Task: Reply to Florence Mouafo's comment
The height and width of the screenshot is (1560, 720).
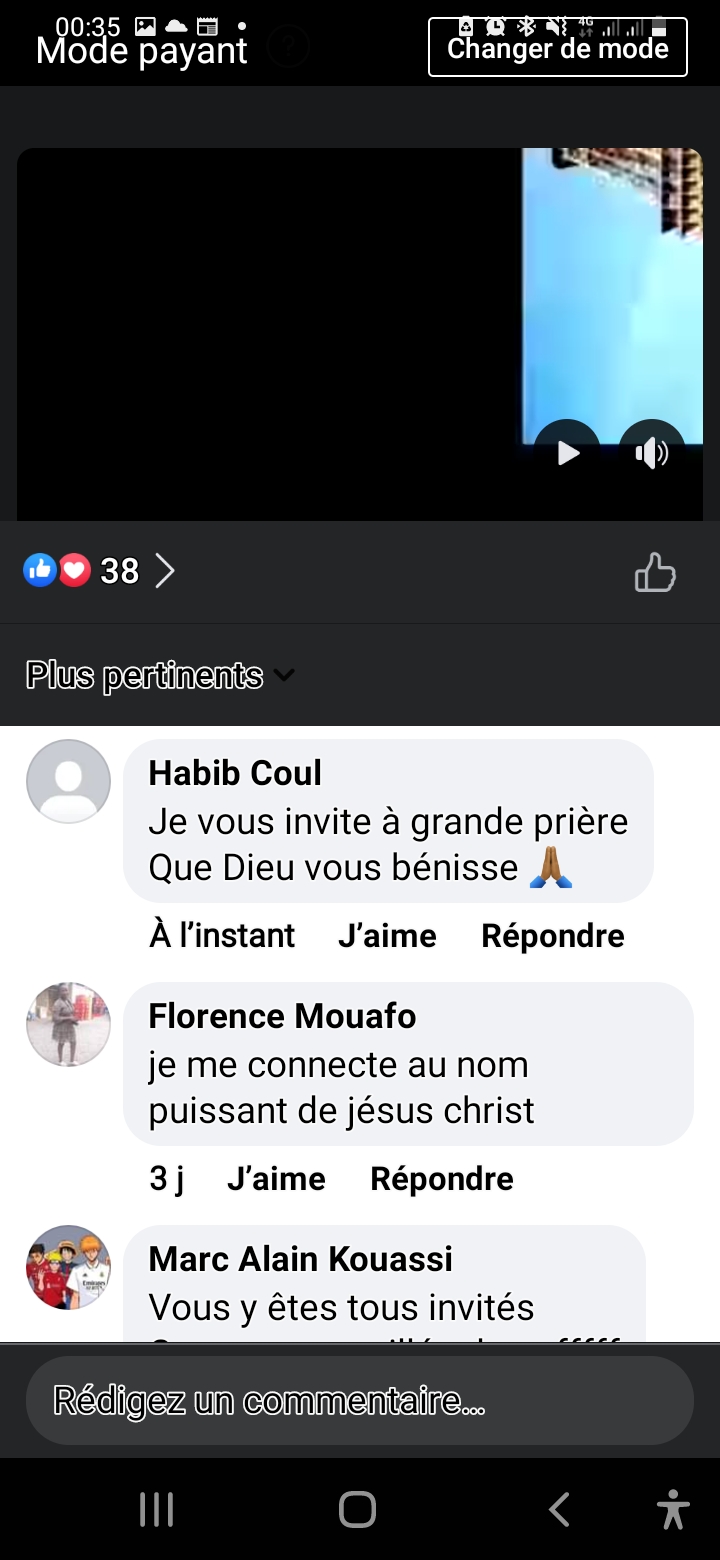Action: (x=441, y=1179)
